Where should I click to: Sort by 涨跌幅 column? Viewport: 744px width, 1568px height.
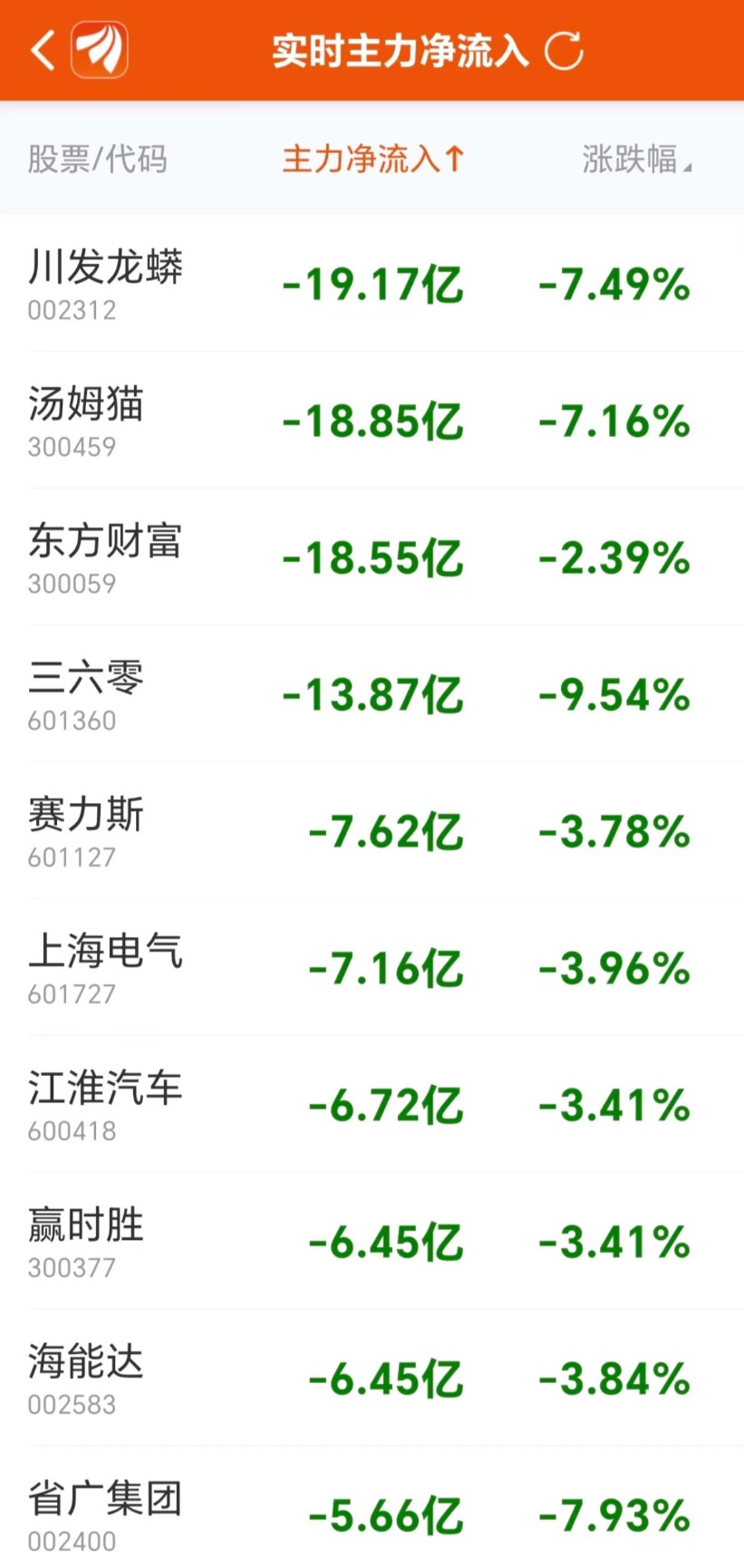click(636, 160)
